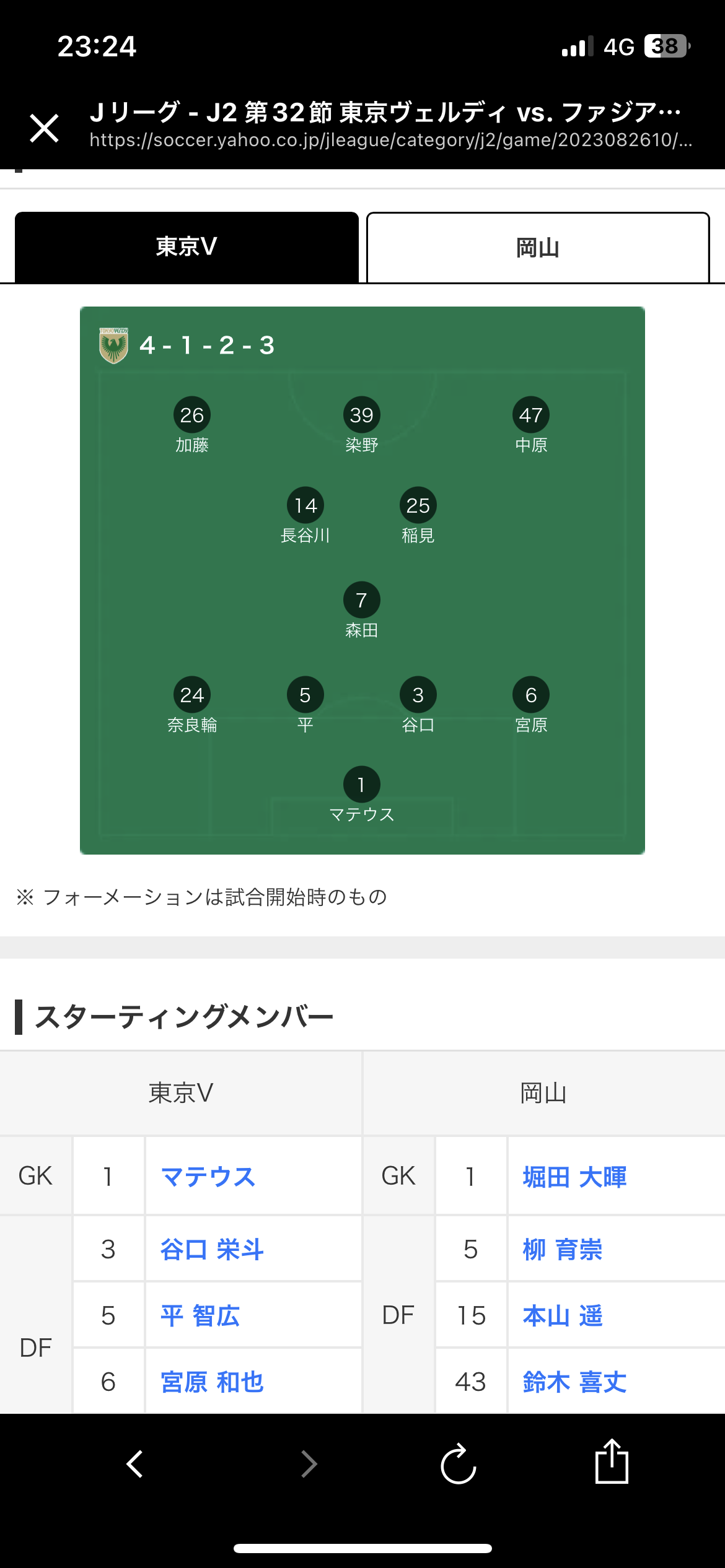
Task: Select the 東京V formation tab
Action: [x=187, y=247]
